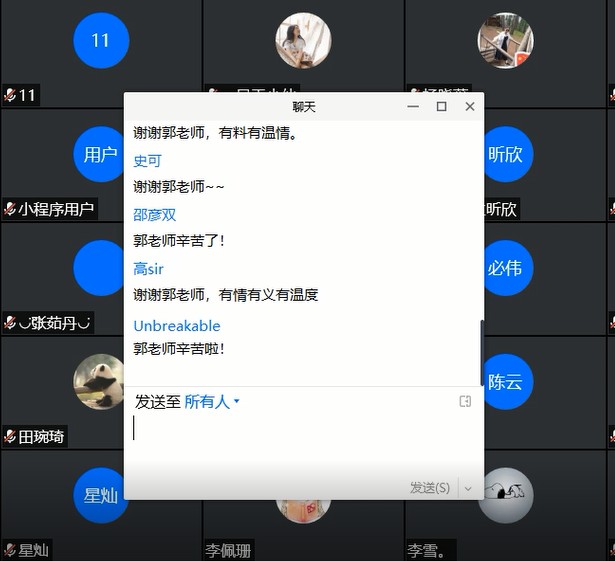Screen dimensions: 615x561
Task: Close the 聊天 chat window
Action: click(x=469, y=106)
